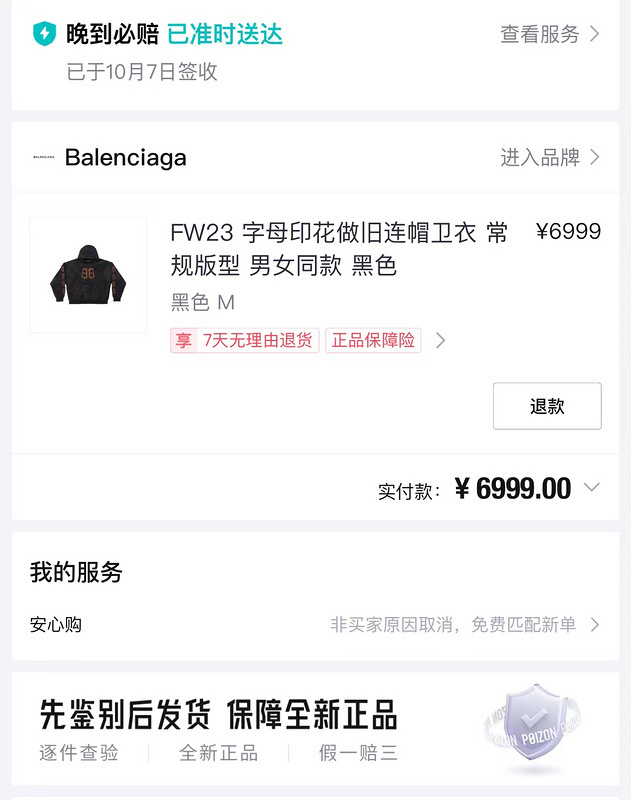Enter the Balenciaga brand page
This screenshot has width=631, height=800.
(x=549, y=157)
